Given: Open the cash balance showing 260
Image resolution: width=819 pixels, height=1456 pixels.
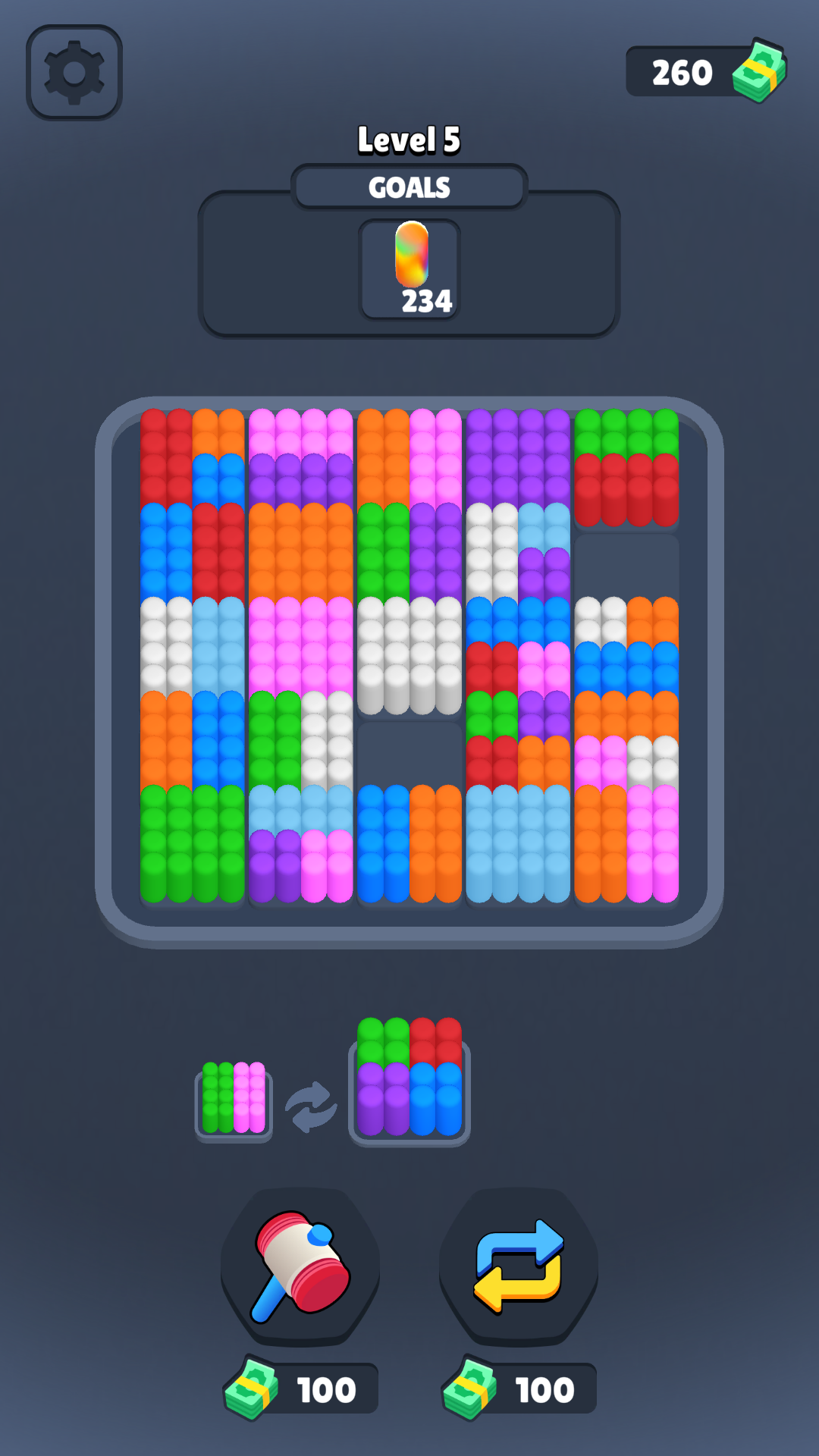Looking at the screenshot, I should 705,72.
